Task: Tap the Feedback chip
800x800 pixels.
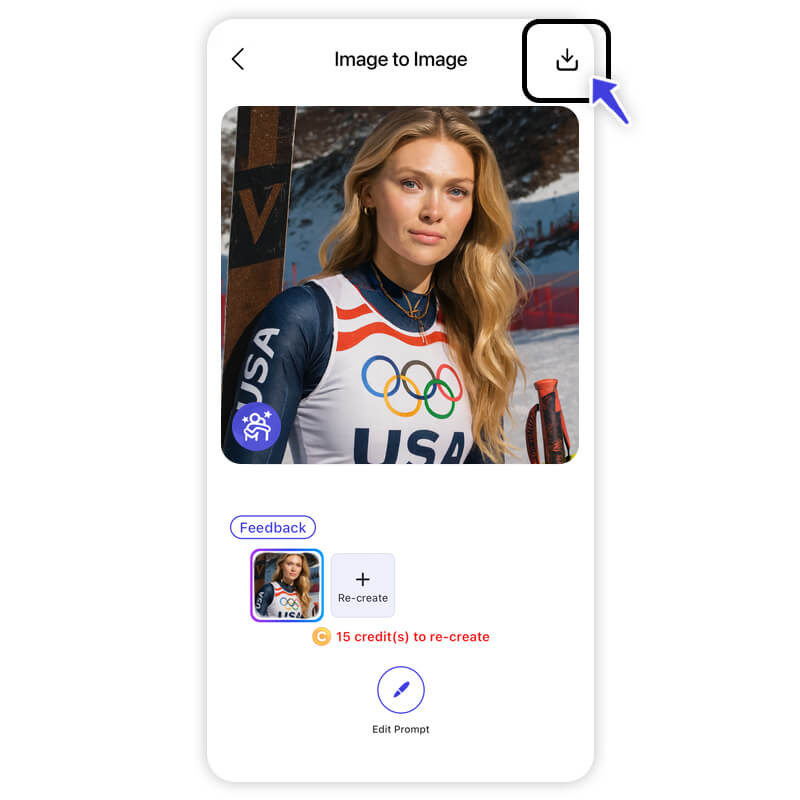Action: coord(273,527)
